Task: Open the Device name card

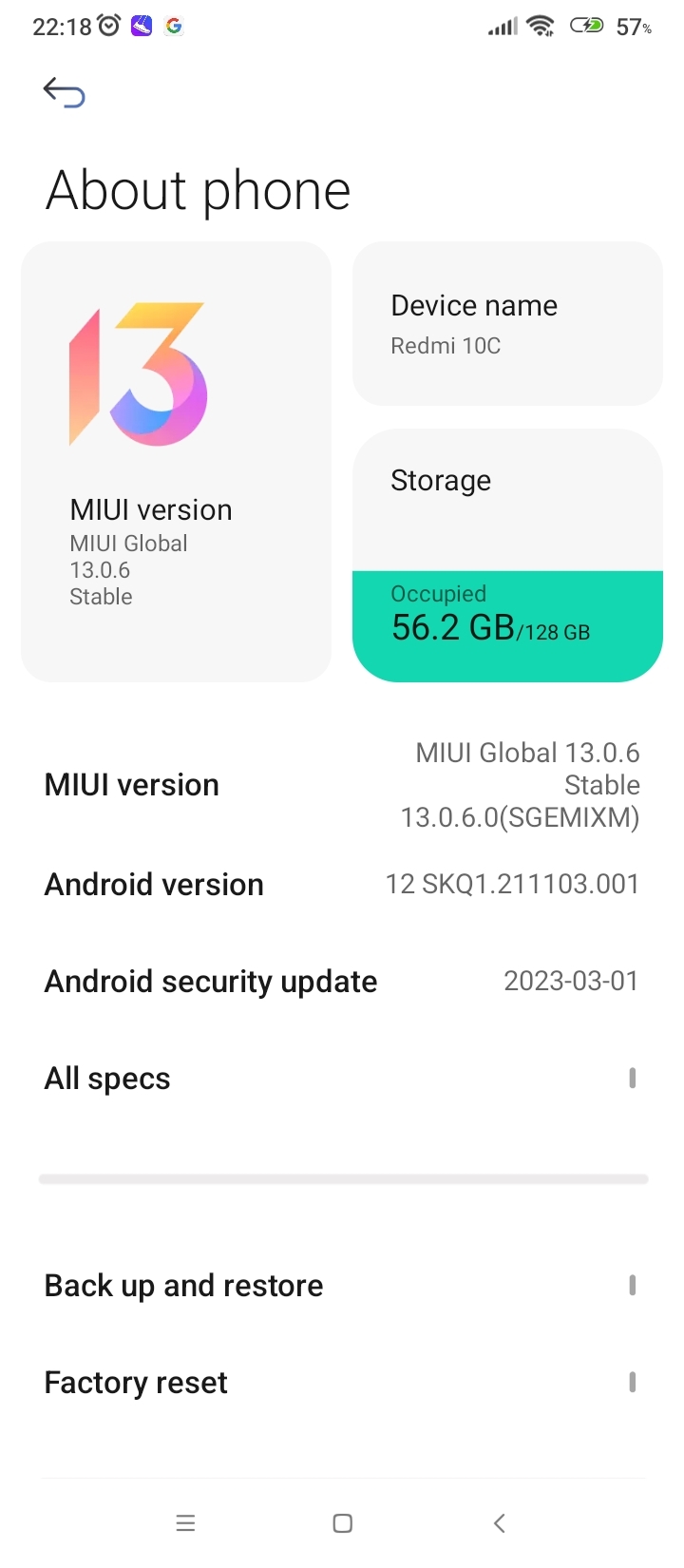Action: click(x=506, y=323)
